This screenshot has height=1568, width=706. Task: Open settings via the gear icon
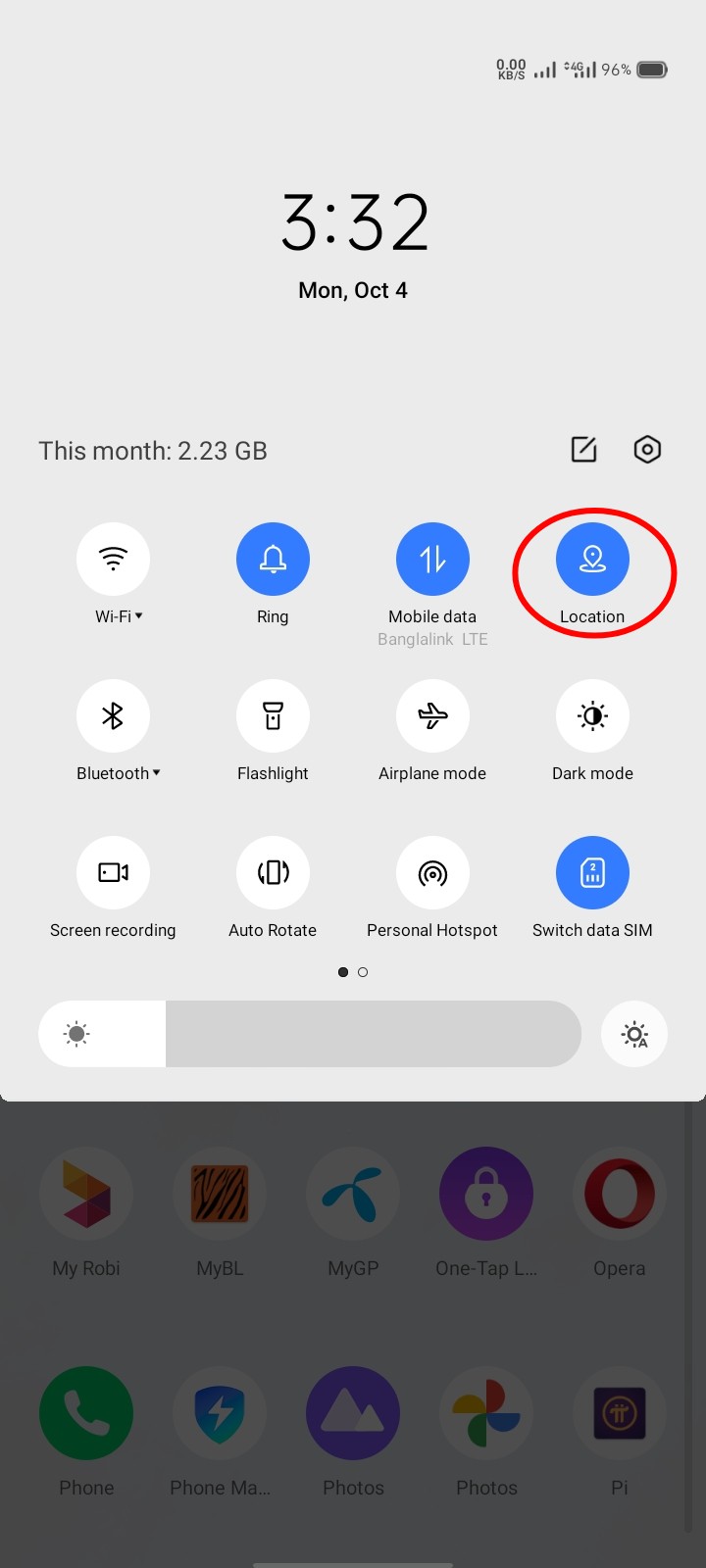(x=647, y=450)
